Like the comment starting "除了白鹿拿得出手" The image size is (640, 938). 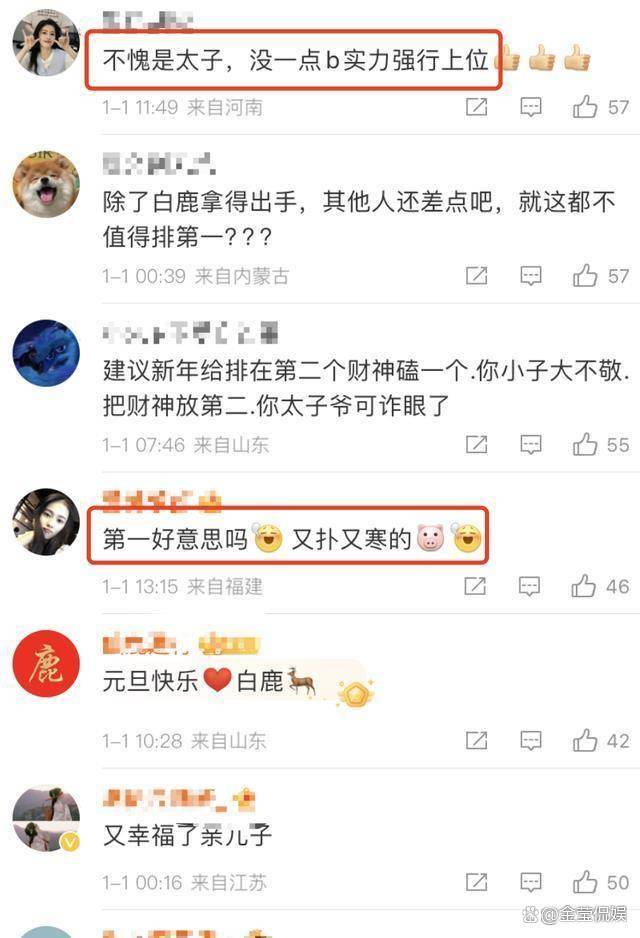[x=585, y=276]
